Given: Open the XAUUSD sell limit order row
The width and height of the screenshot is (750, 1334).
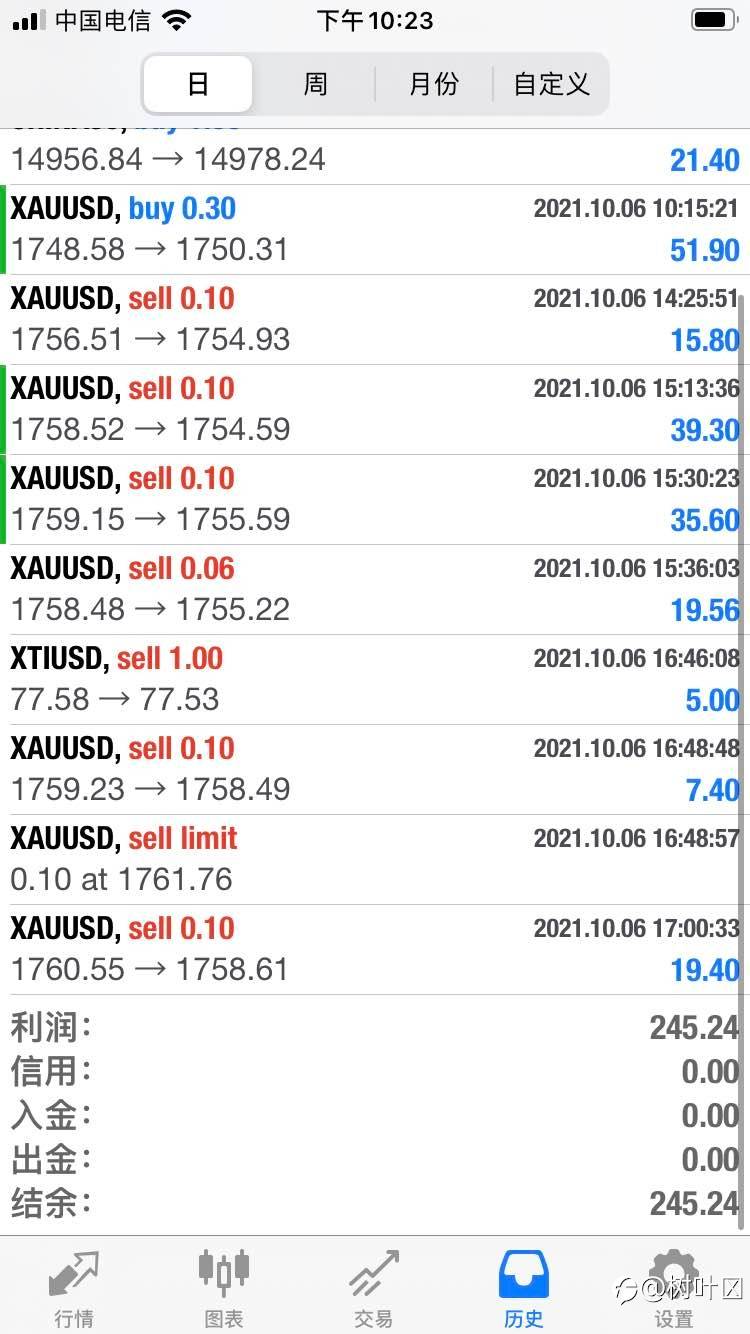Looking at the screenshot, I should pyautogui.click(x=375, y=860).
